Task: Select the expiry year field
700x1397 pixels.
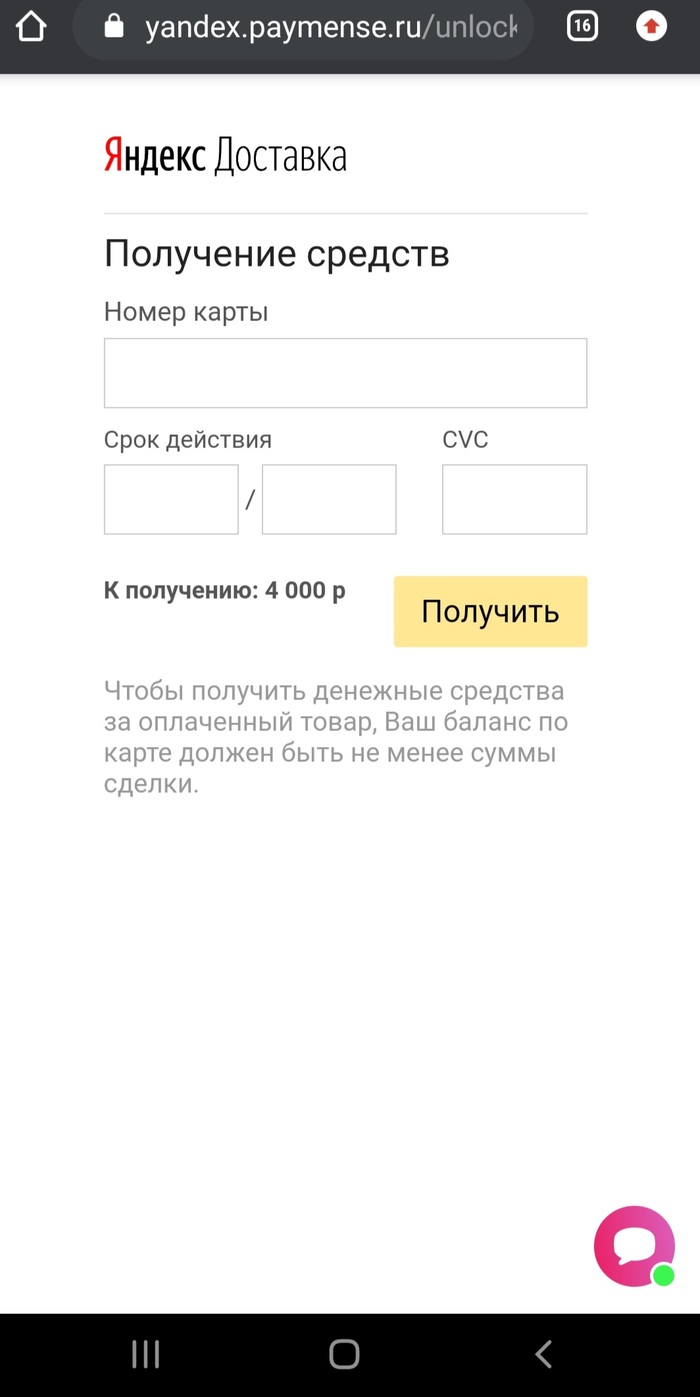Action: (x=329, y=499)
